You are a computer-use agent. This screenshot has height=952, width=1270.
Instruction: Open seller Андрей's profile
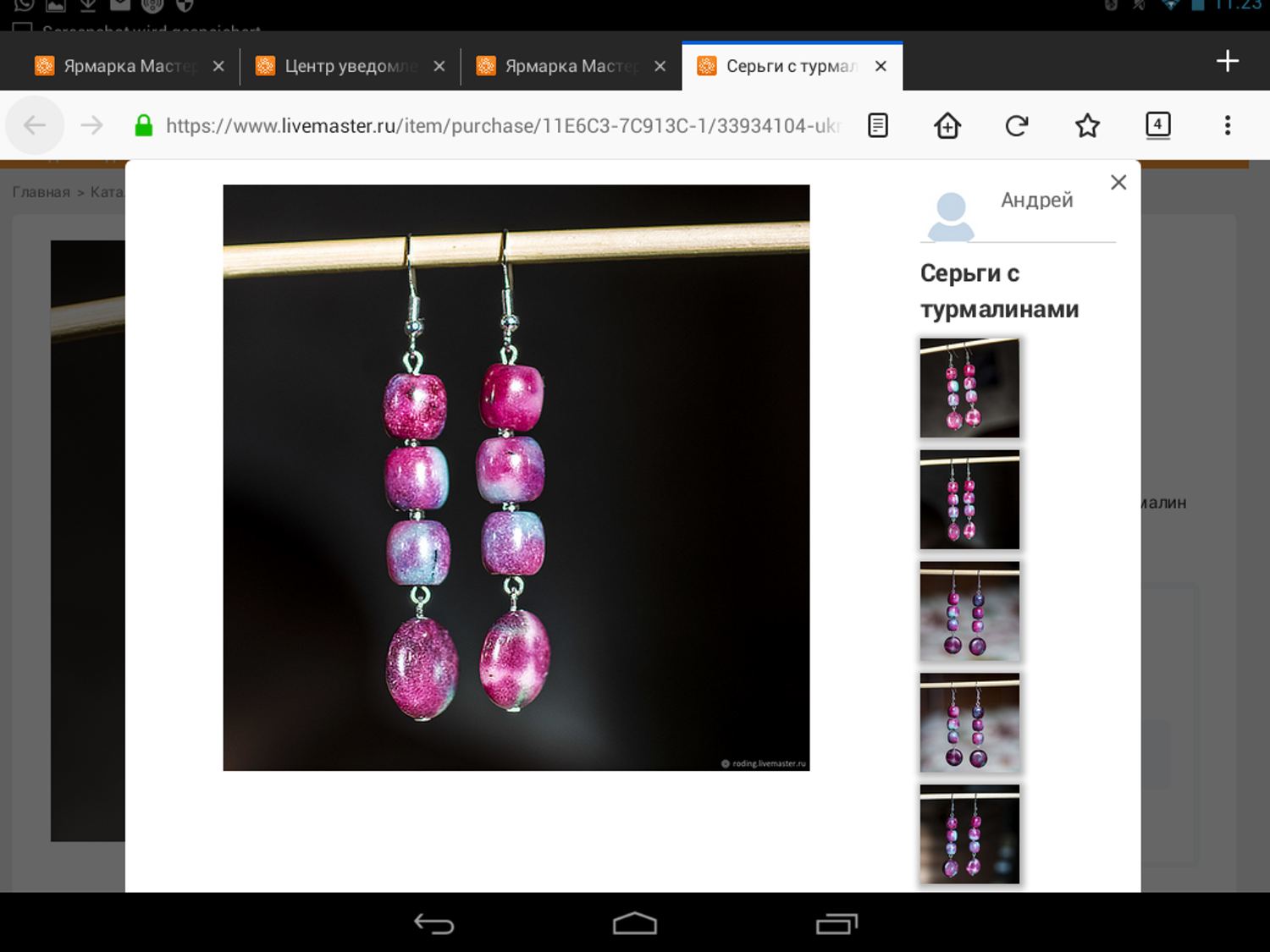[1035, 201]
